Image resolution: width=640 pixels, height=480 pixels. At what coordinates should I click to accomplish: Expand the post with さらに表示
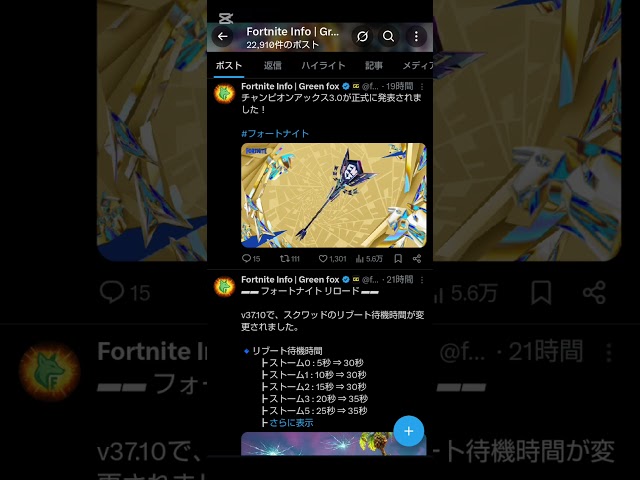tap(291, 423)
